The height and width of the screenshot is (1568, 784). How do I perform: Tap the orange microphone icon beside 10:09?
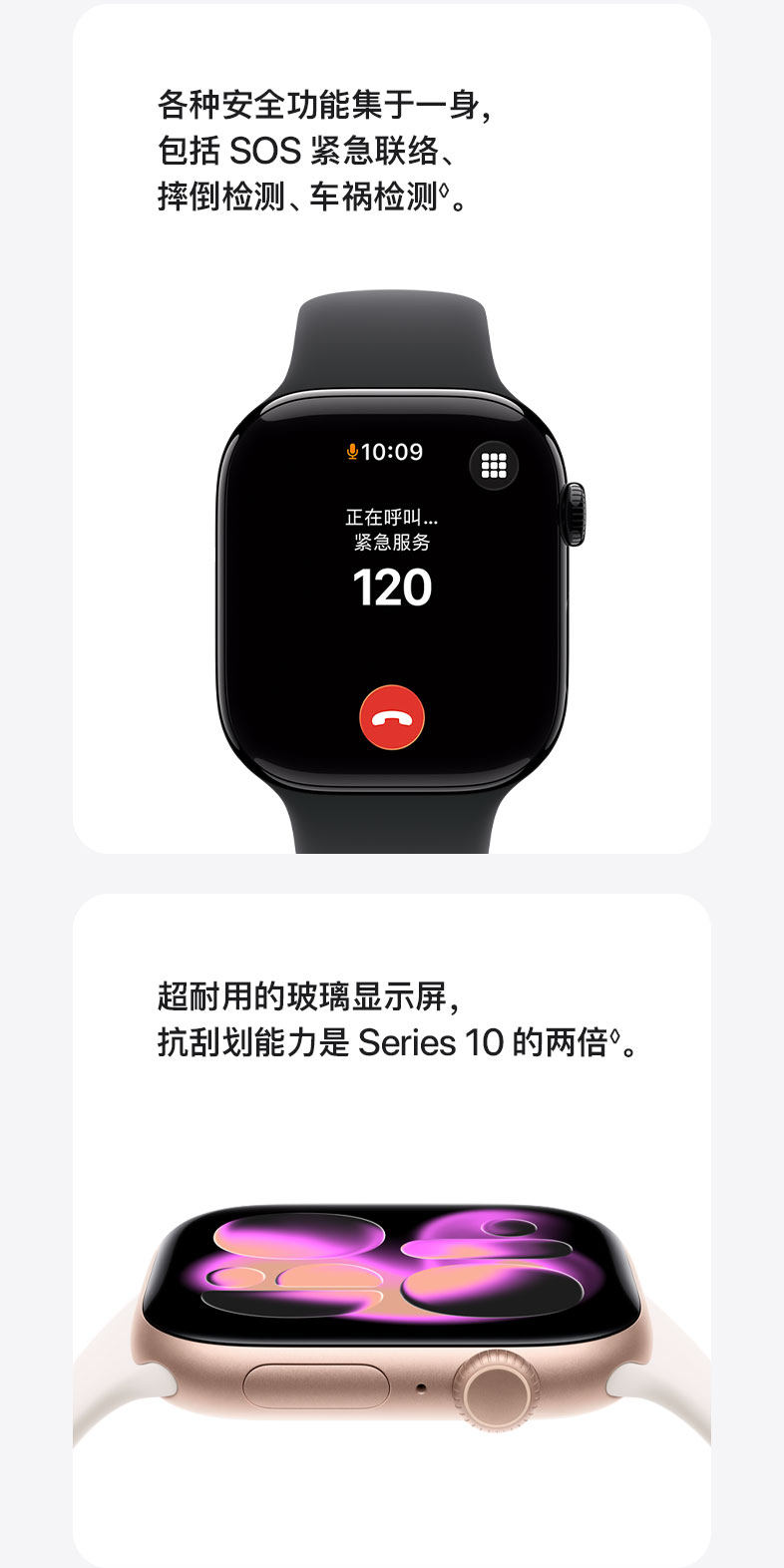coord(351,451)
